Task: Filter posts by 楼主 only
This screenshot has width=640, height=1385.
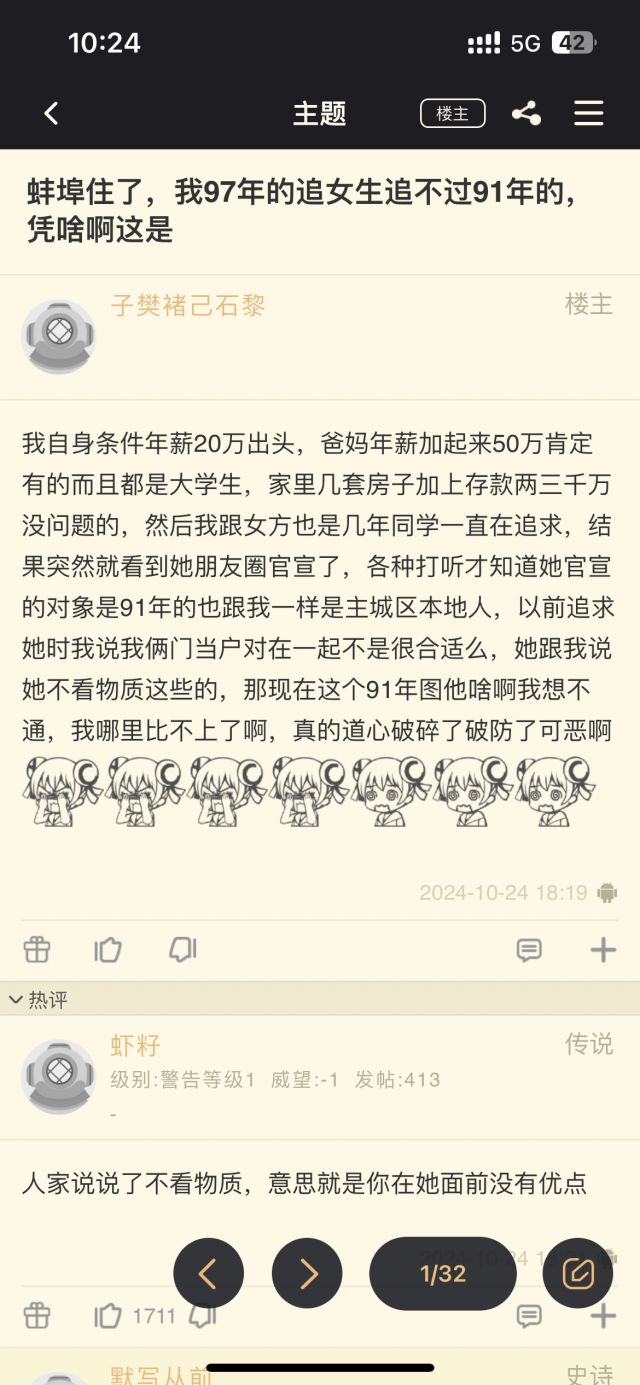Action: 453,114
